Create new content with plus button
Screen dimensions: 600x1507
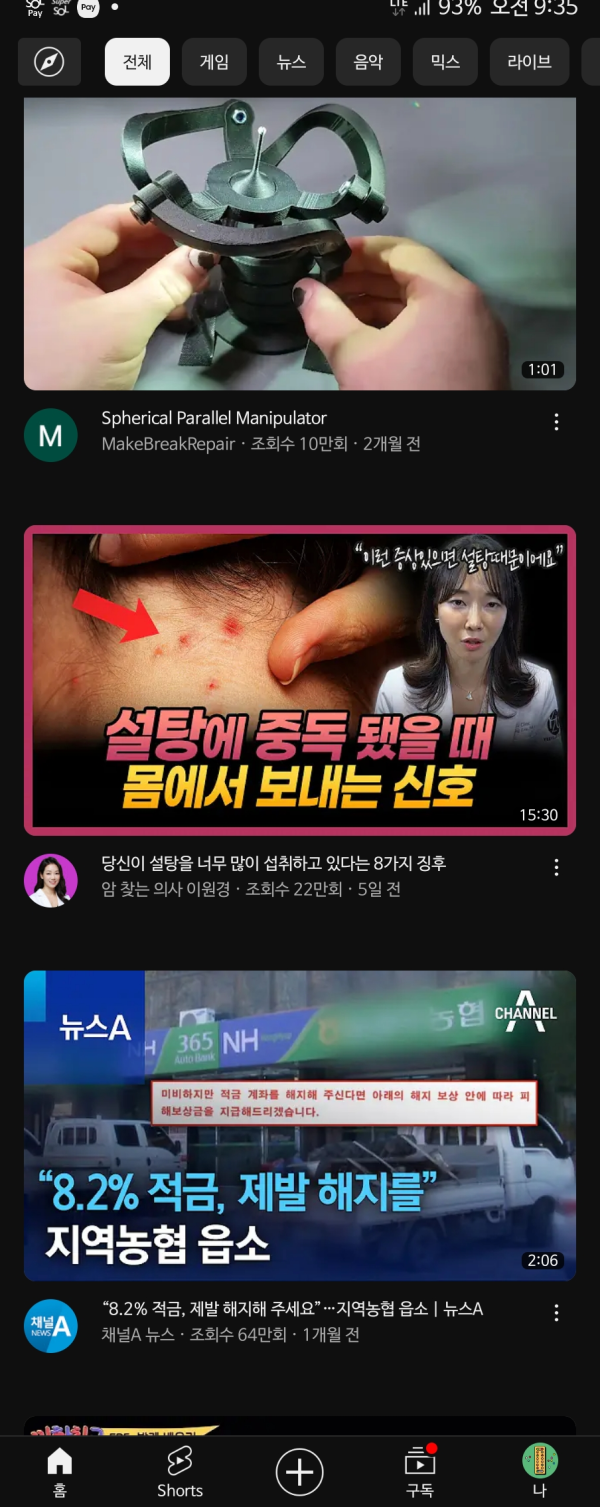(x=300, y=1472)
